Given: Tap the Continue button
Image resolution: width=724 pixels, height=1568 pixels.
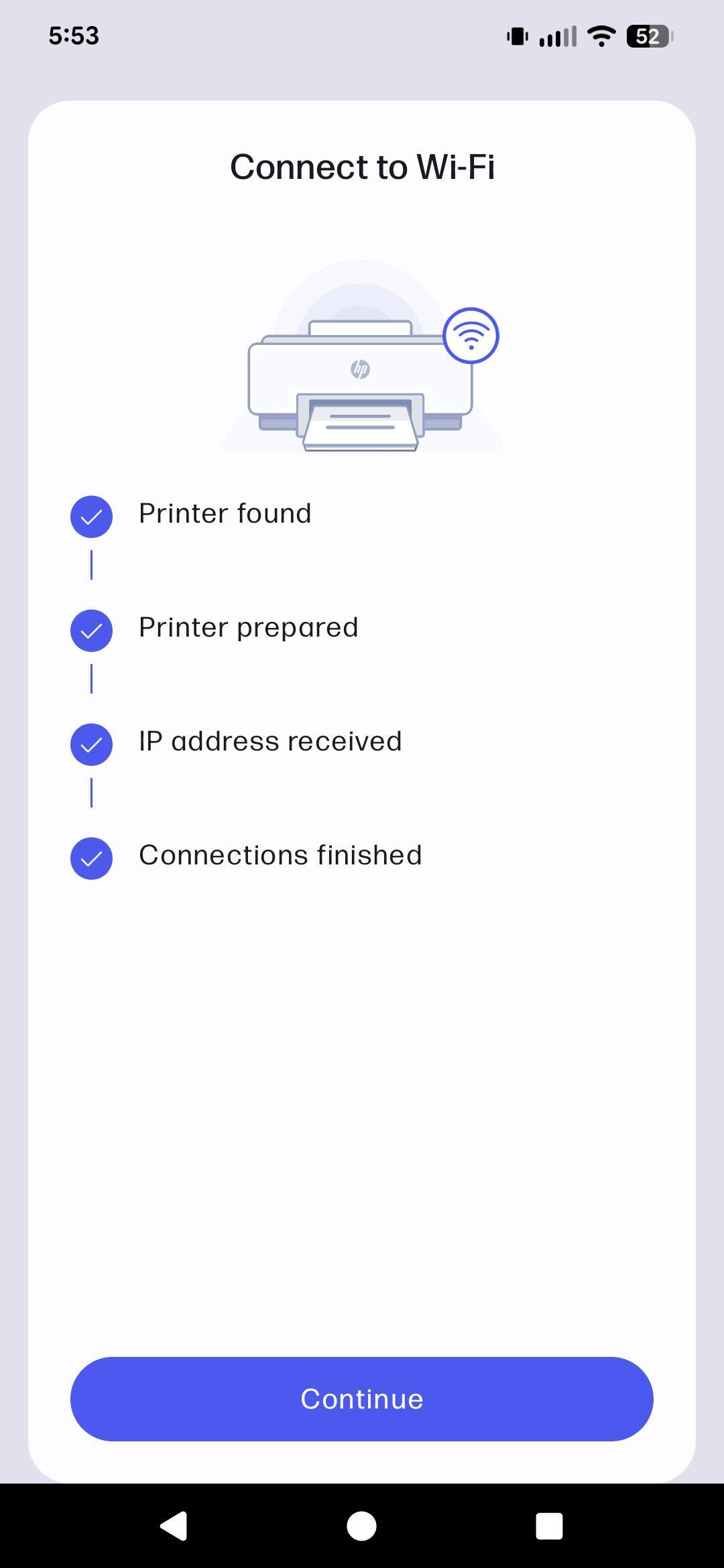Looking at the screenshot, I should 361,1398.
